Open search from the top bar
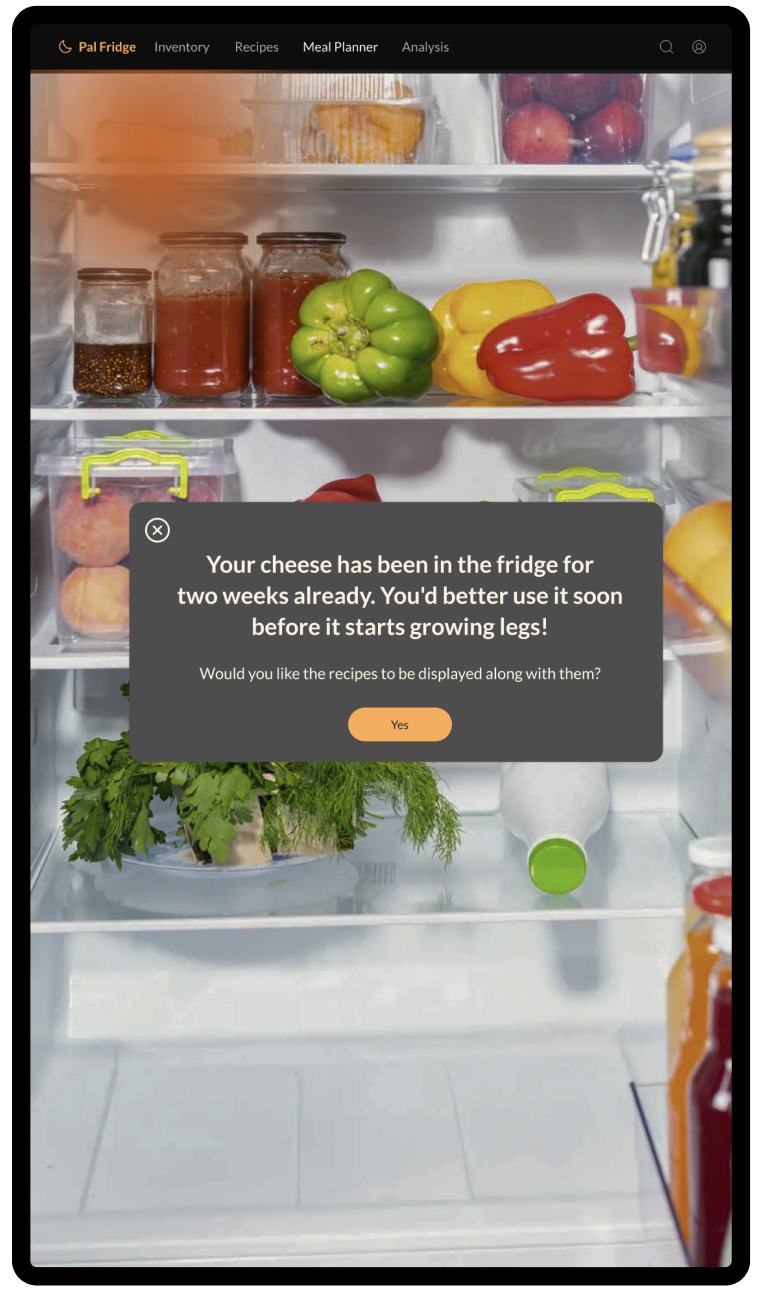 click(666, 47)
